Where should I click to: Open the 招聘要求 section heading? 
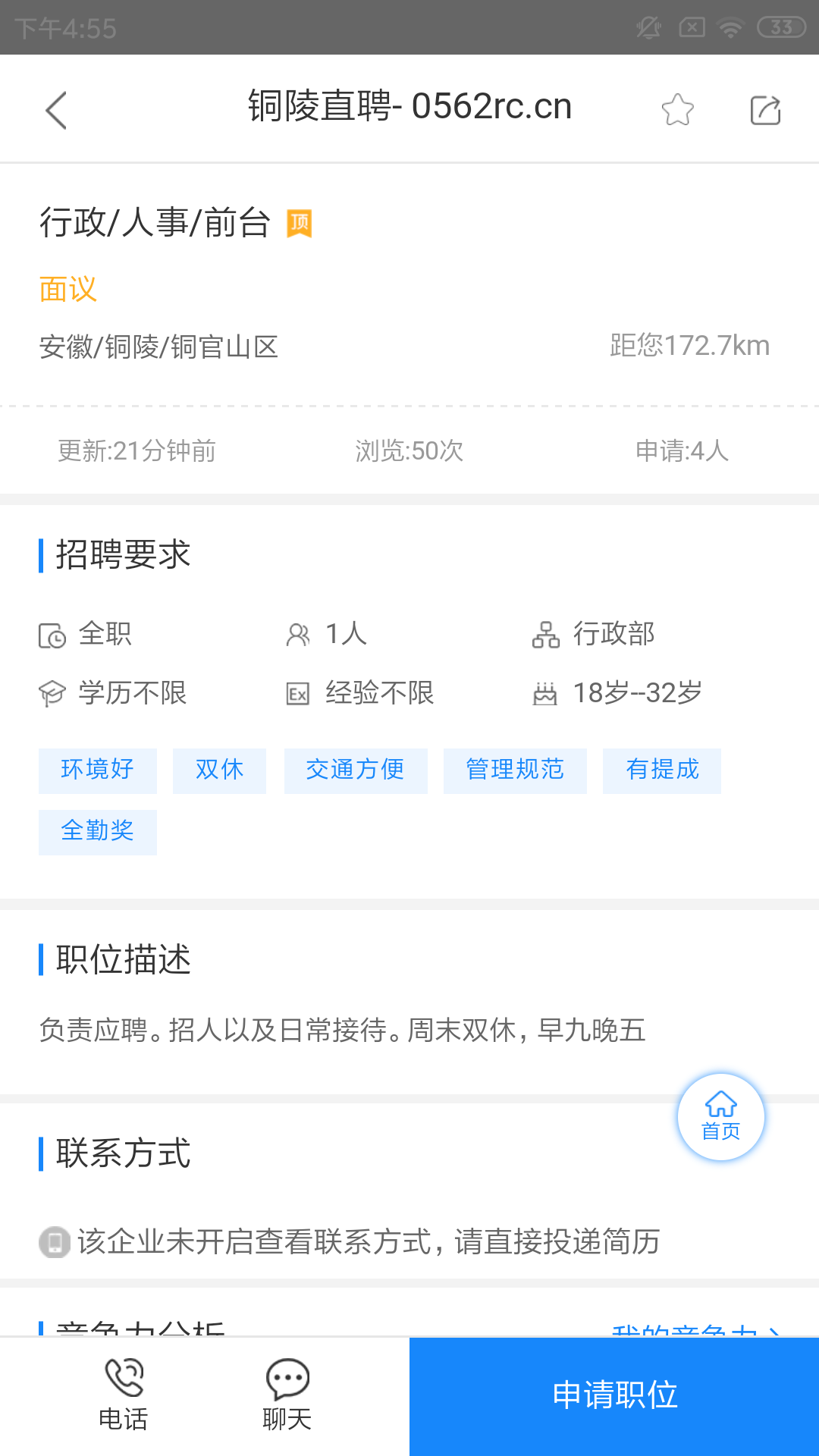(x=123, y=554)
